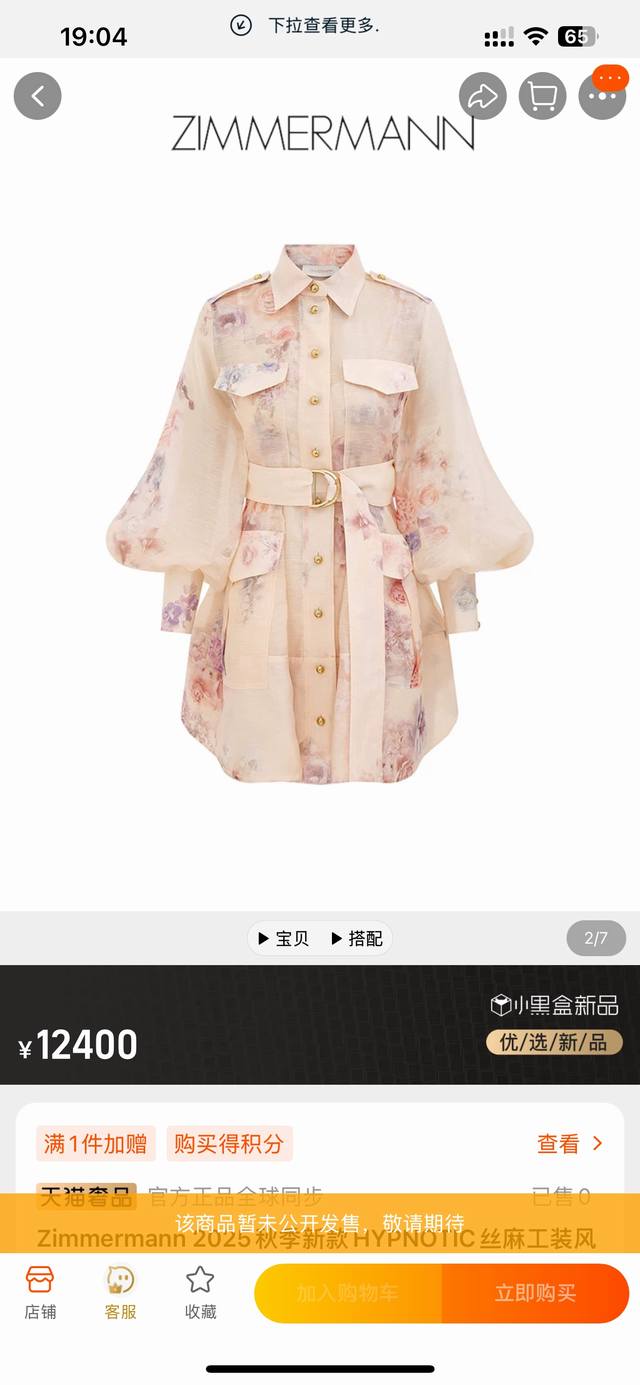
Task: Open the 购买得积分 points tag
Action: pyautogui.click(x=229, y=1143)
